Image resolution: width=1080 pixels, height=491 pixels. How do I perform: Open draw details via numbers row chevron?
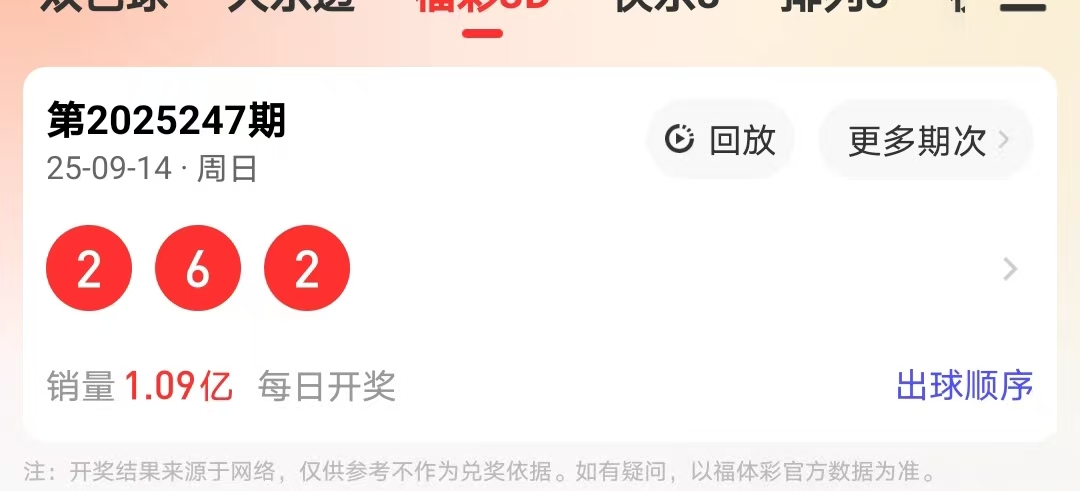point(1010,269)
